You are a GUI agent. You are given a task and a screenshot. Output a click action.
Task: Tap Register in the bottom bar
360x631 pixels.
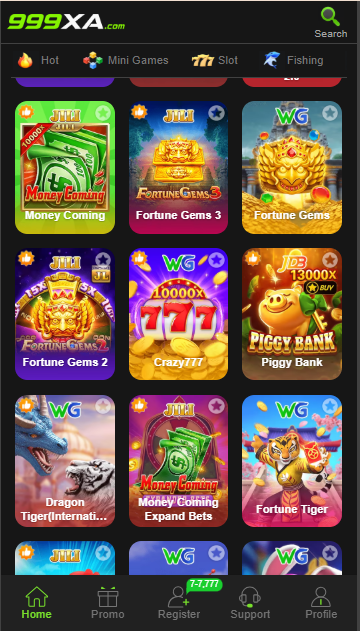[179, 603]
